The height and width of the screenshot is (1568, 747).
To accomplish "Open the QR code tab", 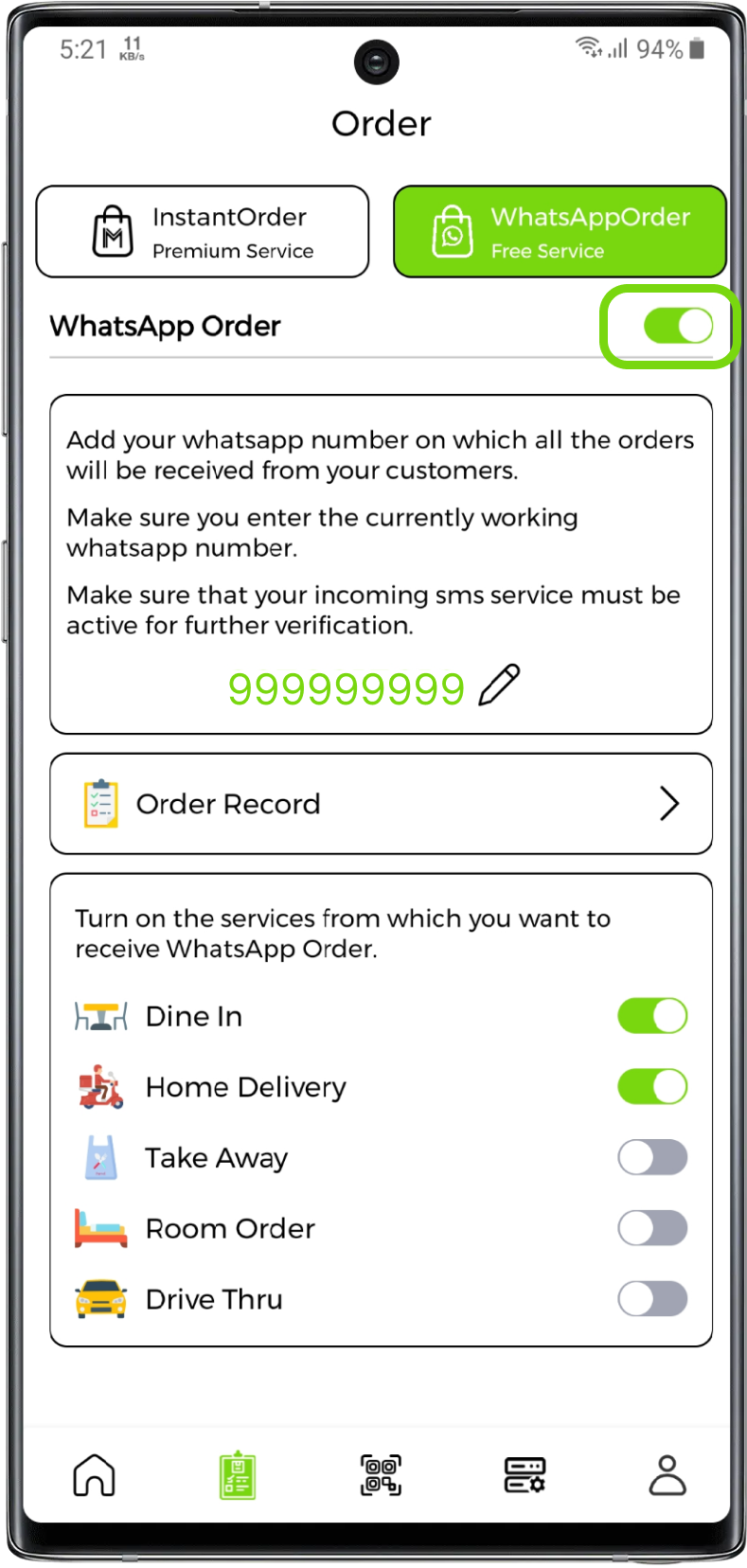I will point(381,1475).
